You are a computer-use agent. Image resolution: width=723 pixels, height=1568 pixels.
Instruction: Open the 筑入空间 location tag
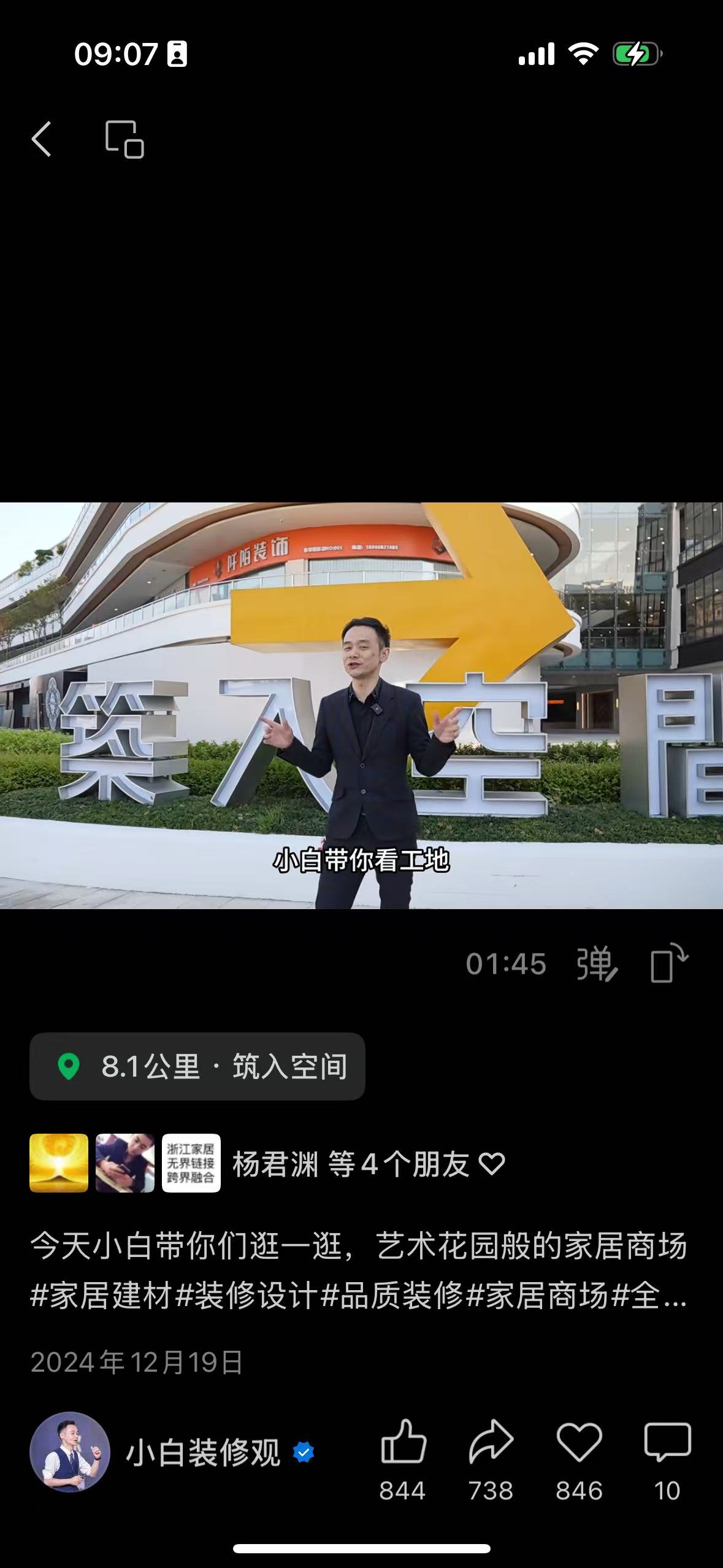click(x=197, y=1066)
